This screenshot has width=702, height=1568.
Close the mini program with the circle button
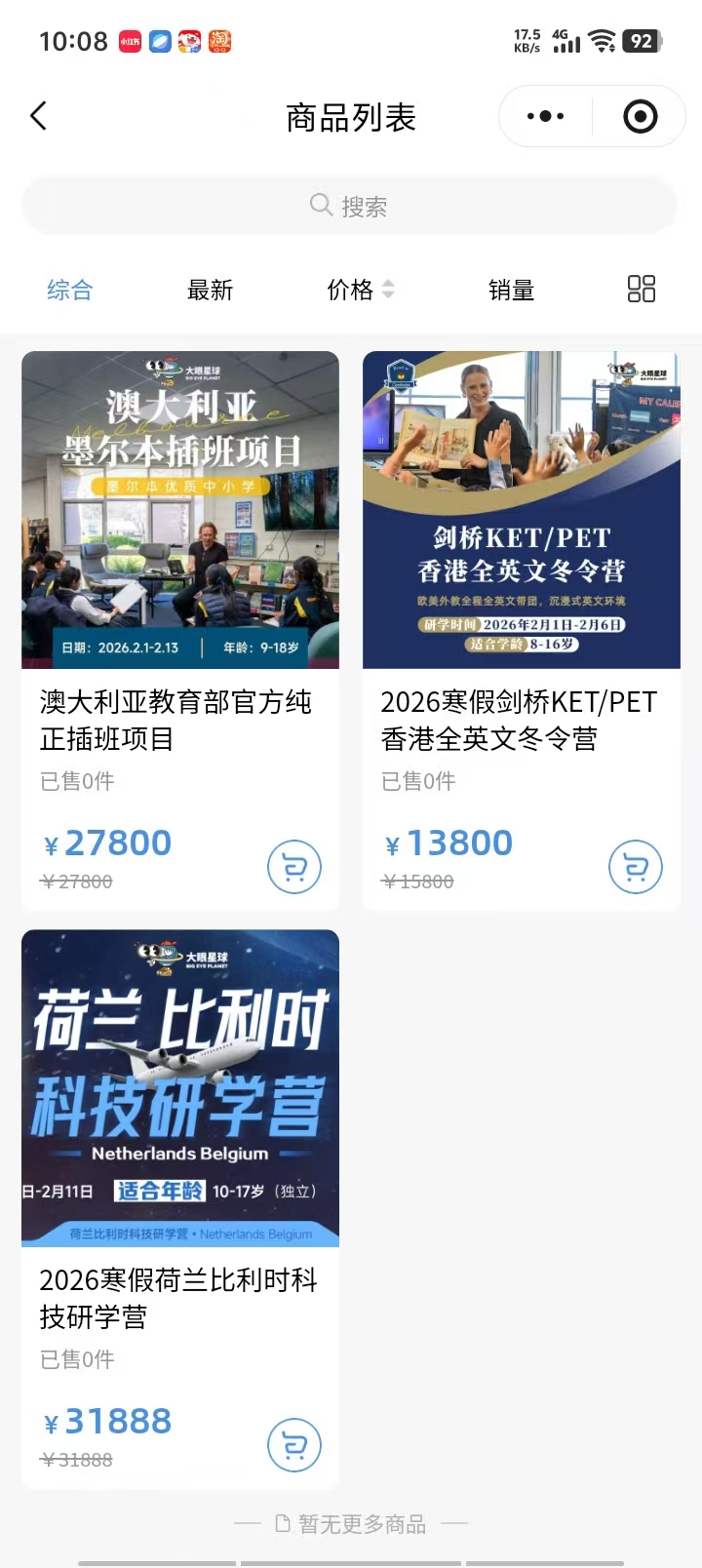(x=640, y=117)
